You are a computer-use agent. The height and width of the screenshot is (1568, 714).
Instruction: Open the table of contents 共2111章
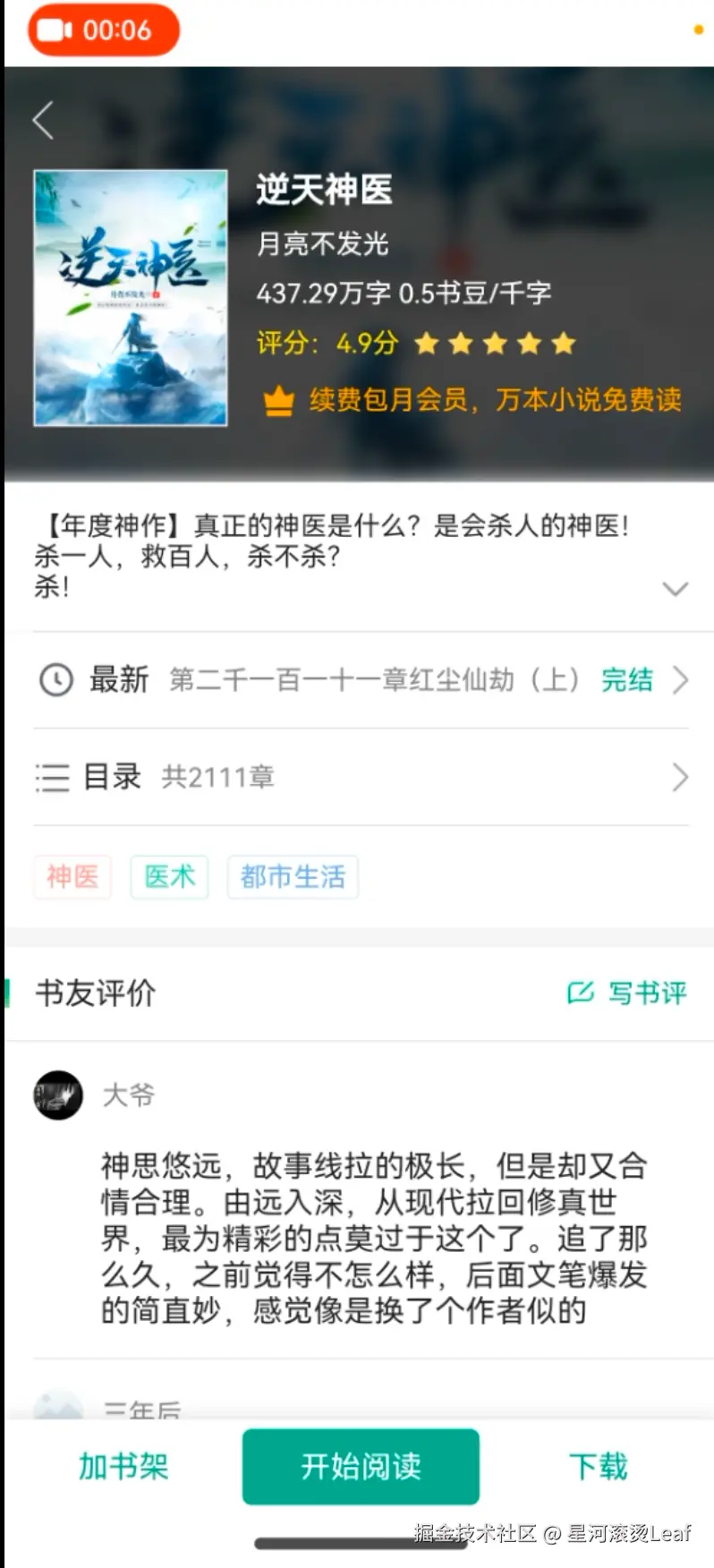358,777
